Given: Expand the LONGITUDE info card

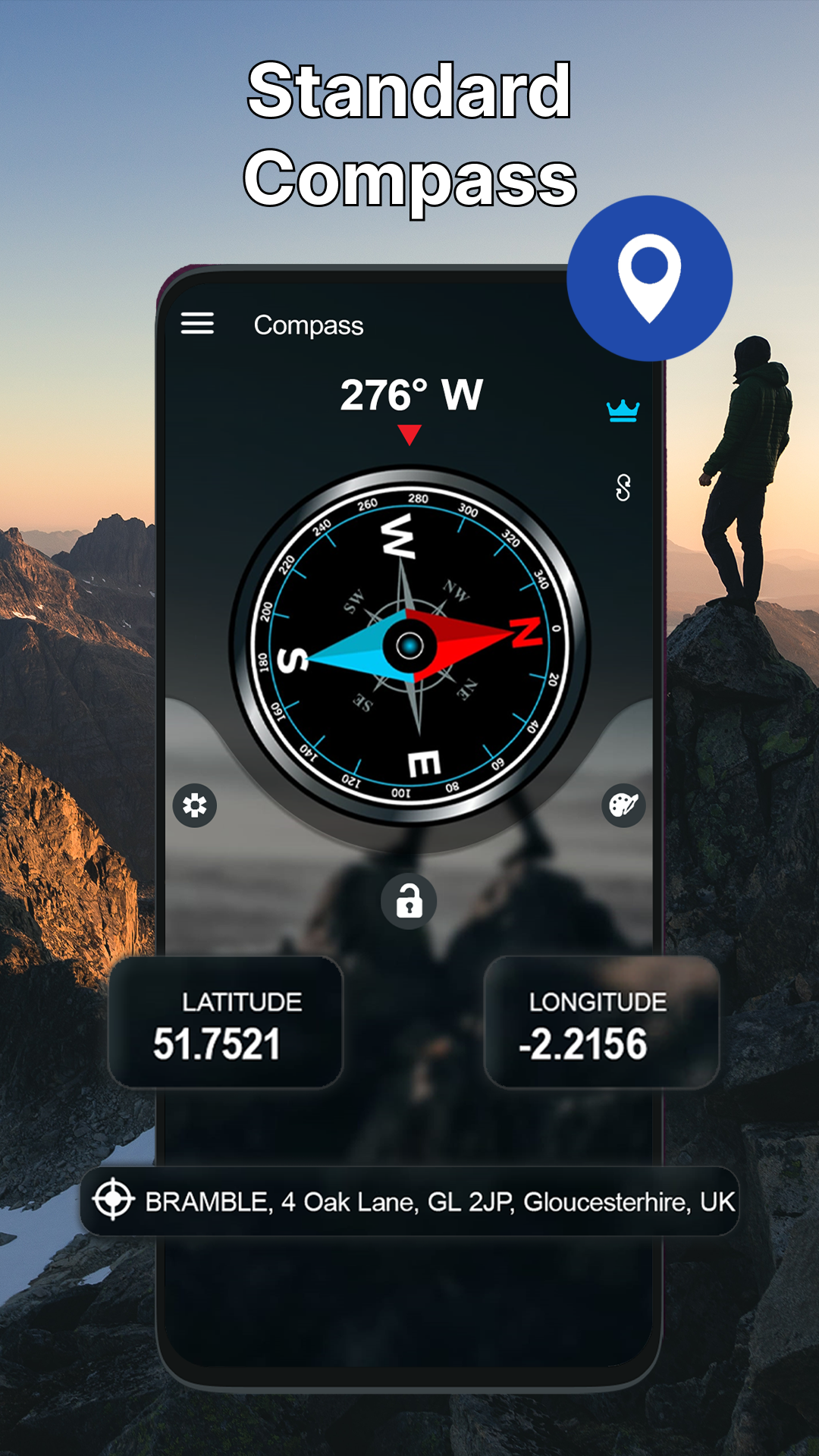Looking at the screenshot, I should (x=600, y=1023).
